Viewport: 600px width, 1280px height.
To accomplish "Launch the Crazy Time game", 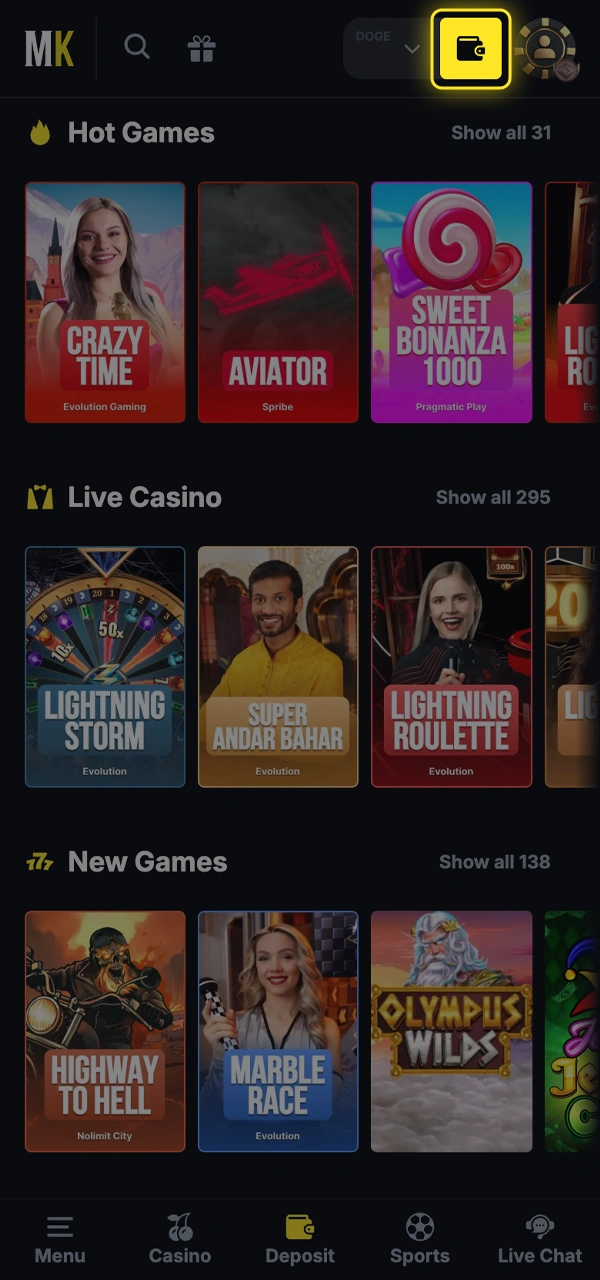I will [105, 302].
